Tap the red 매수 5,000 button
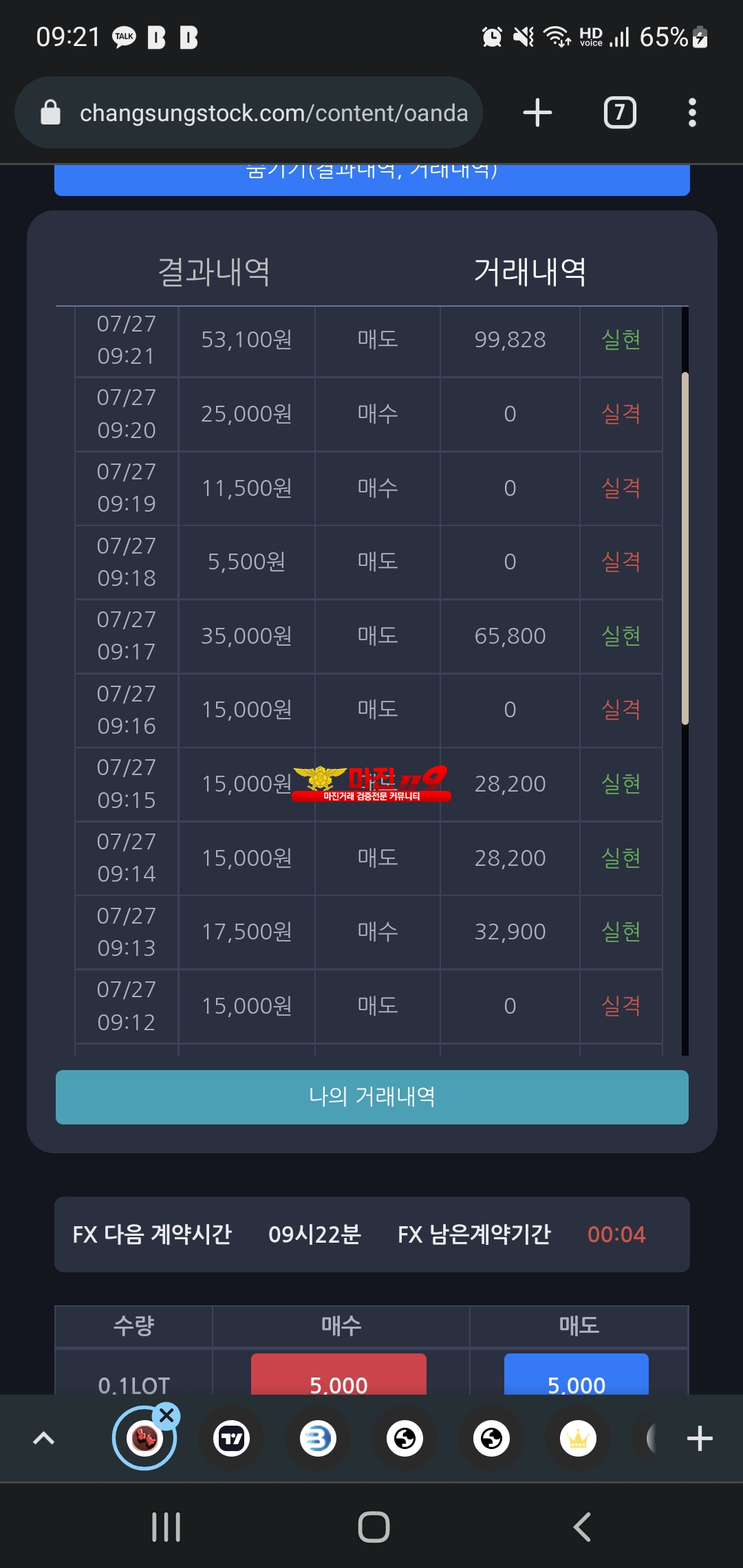Viewport: 743px width, 1568px height. (x=338, y=1374)
